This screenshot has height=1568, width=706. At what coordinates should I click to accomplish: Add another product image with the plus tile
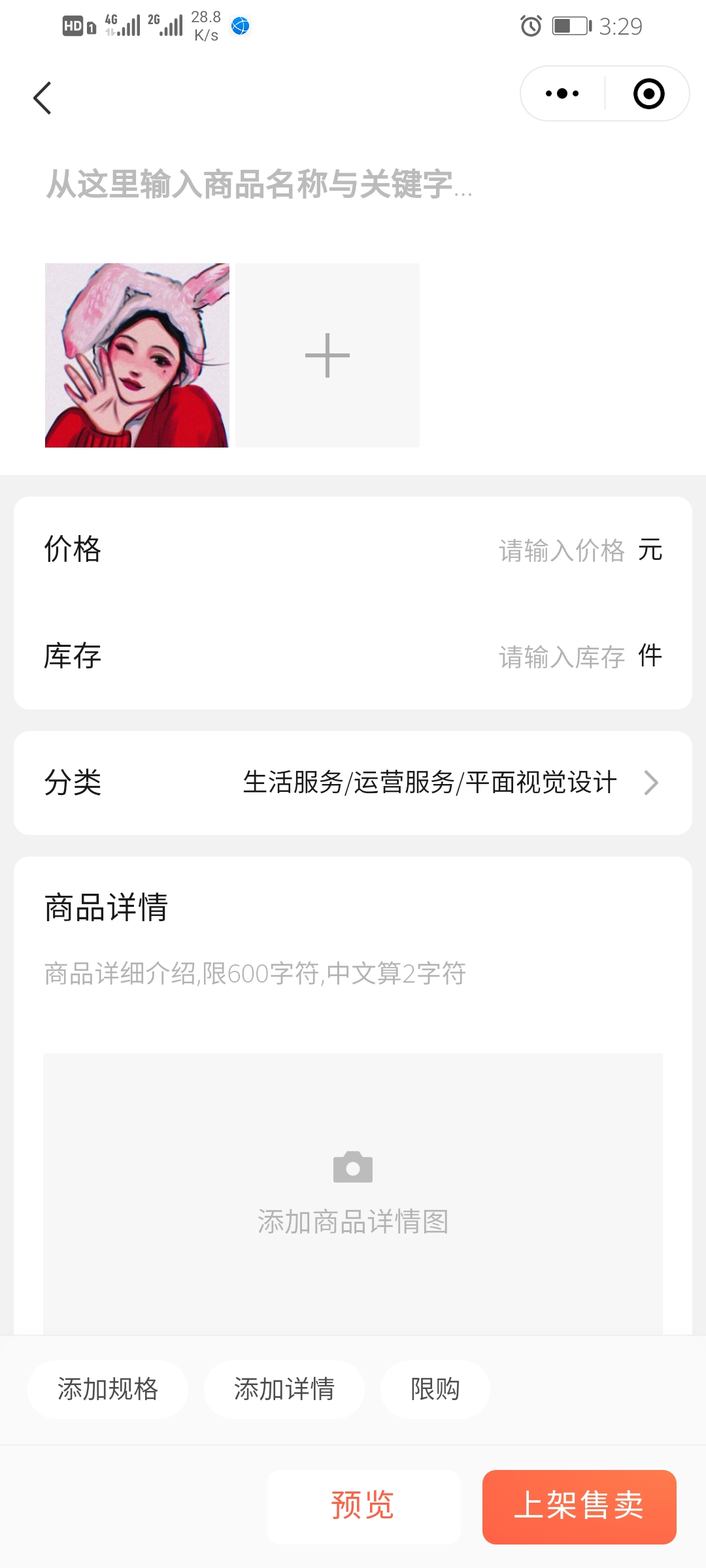[x=328, y=355]
